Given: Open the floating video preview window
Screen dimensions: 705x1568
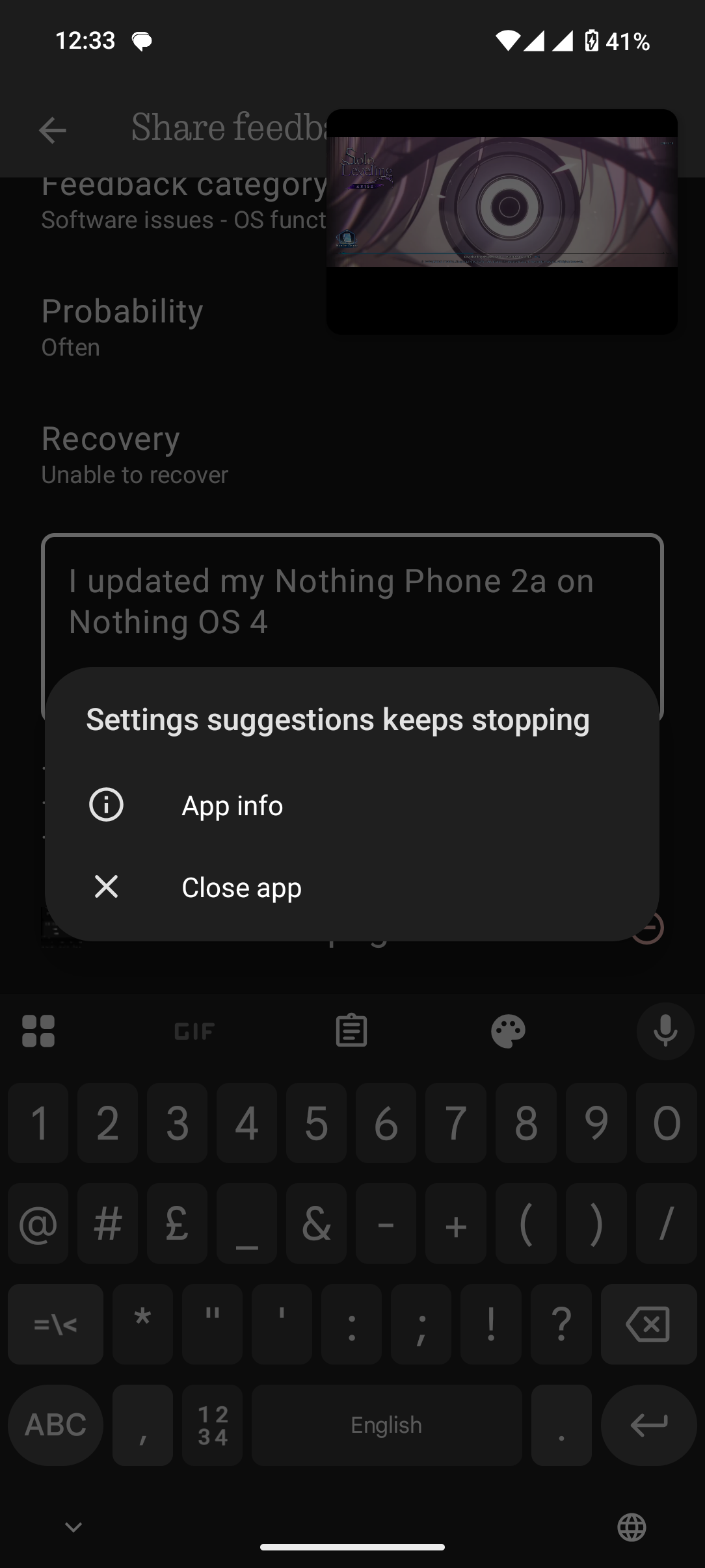Looking at the screenshot, I should (x=501, y=221).
